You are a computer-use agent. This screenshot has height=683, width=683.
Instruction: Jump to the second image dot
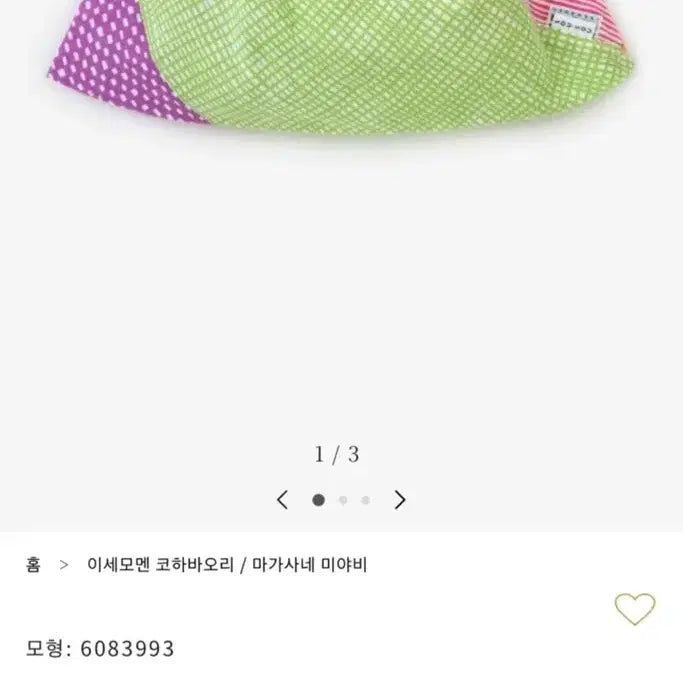(x=343, y=500)
